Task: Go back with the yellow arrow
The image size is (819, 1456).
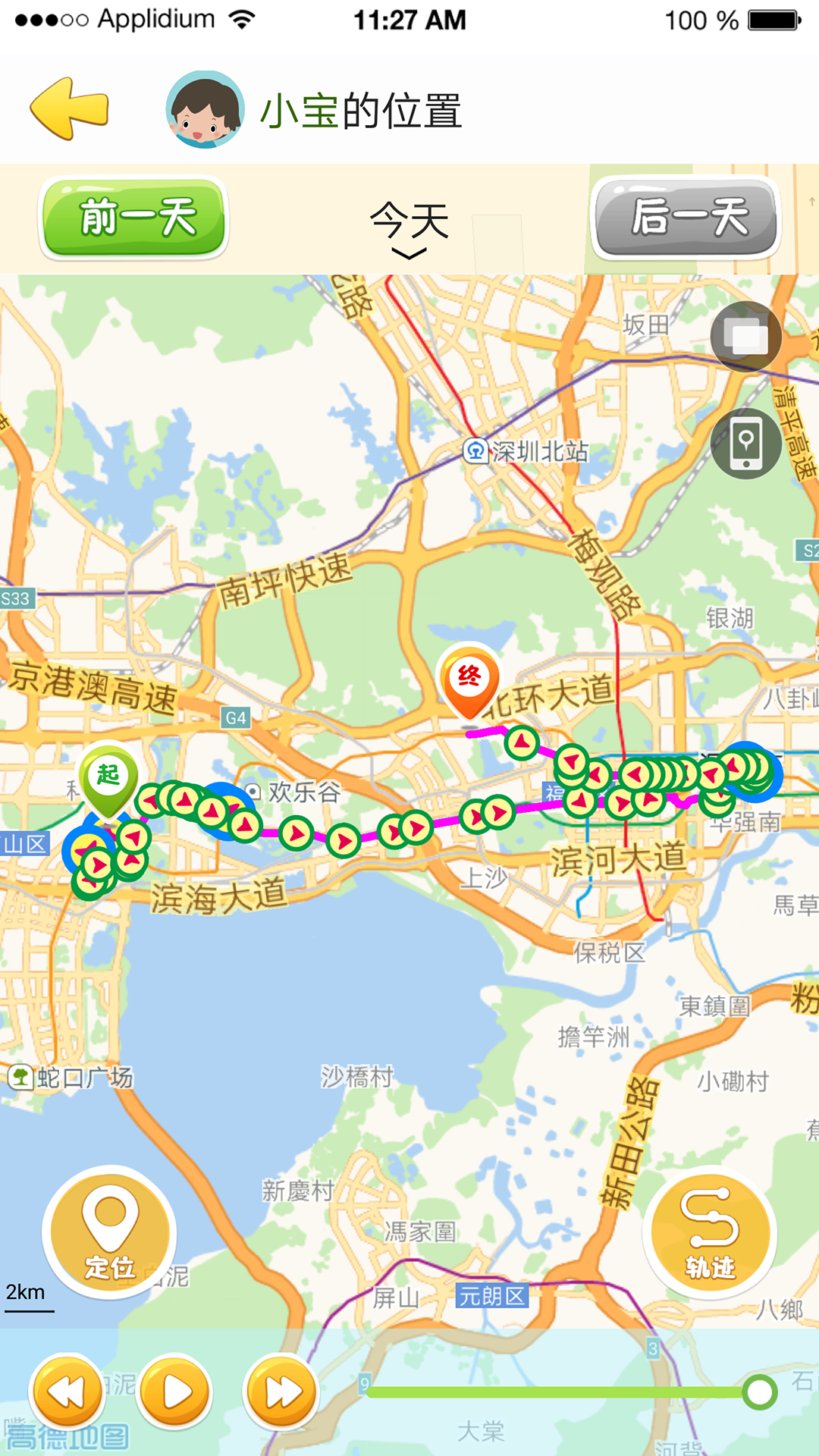Action: coord(70,108)
